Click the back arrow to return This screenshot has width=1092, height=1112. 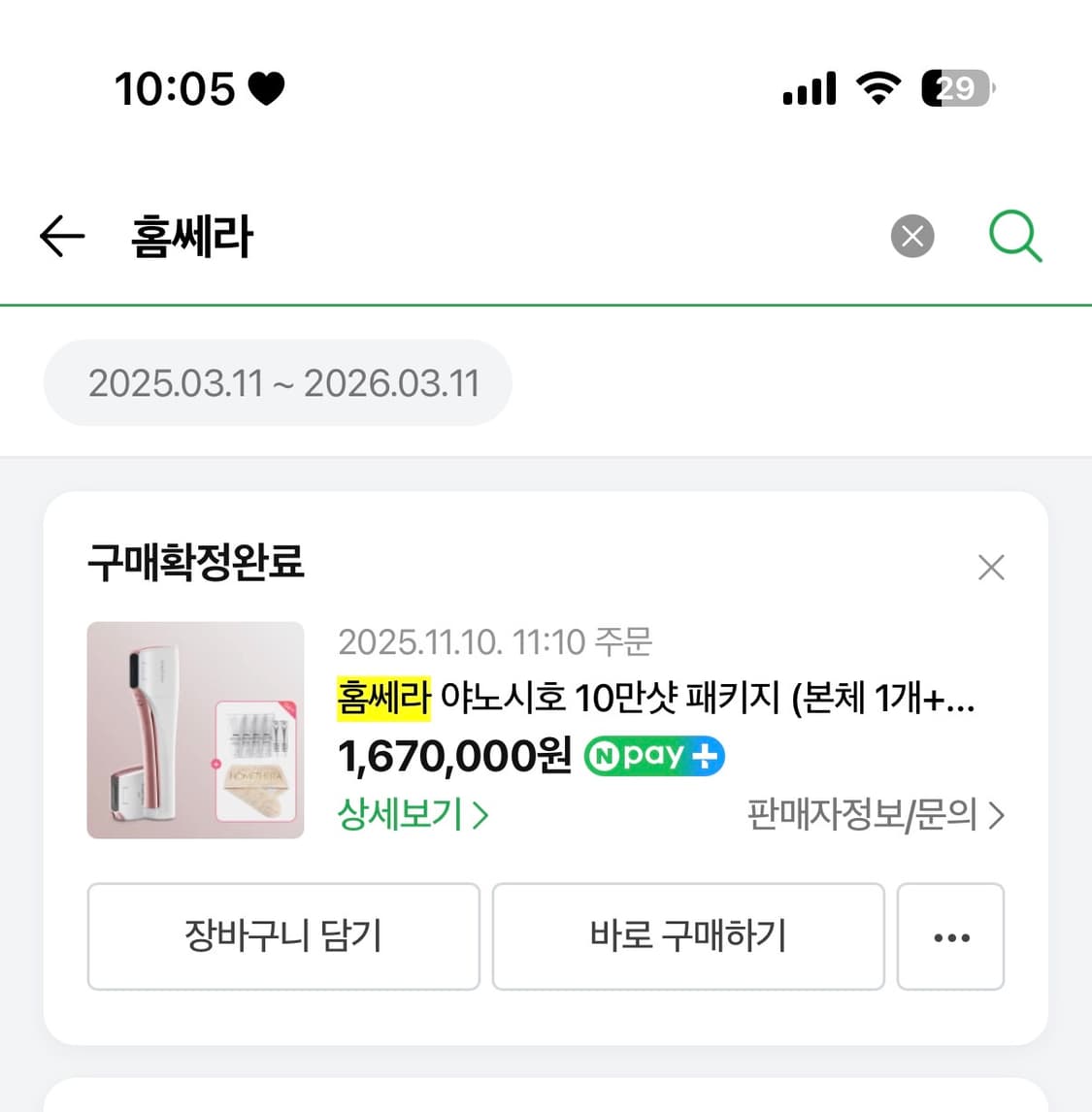point(61,236)
